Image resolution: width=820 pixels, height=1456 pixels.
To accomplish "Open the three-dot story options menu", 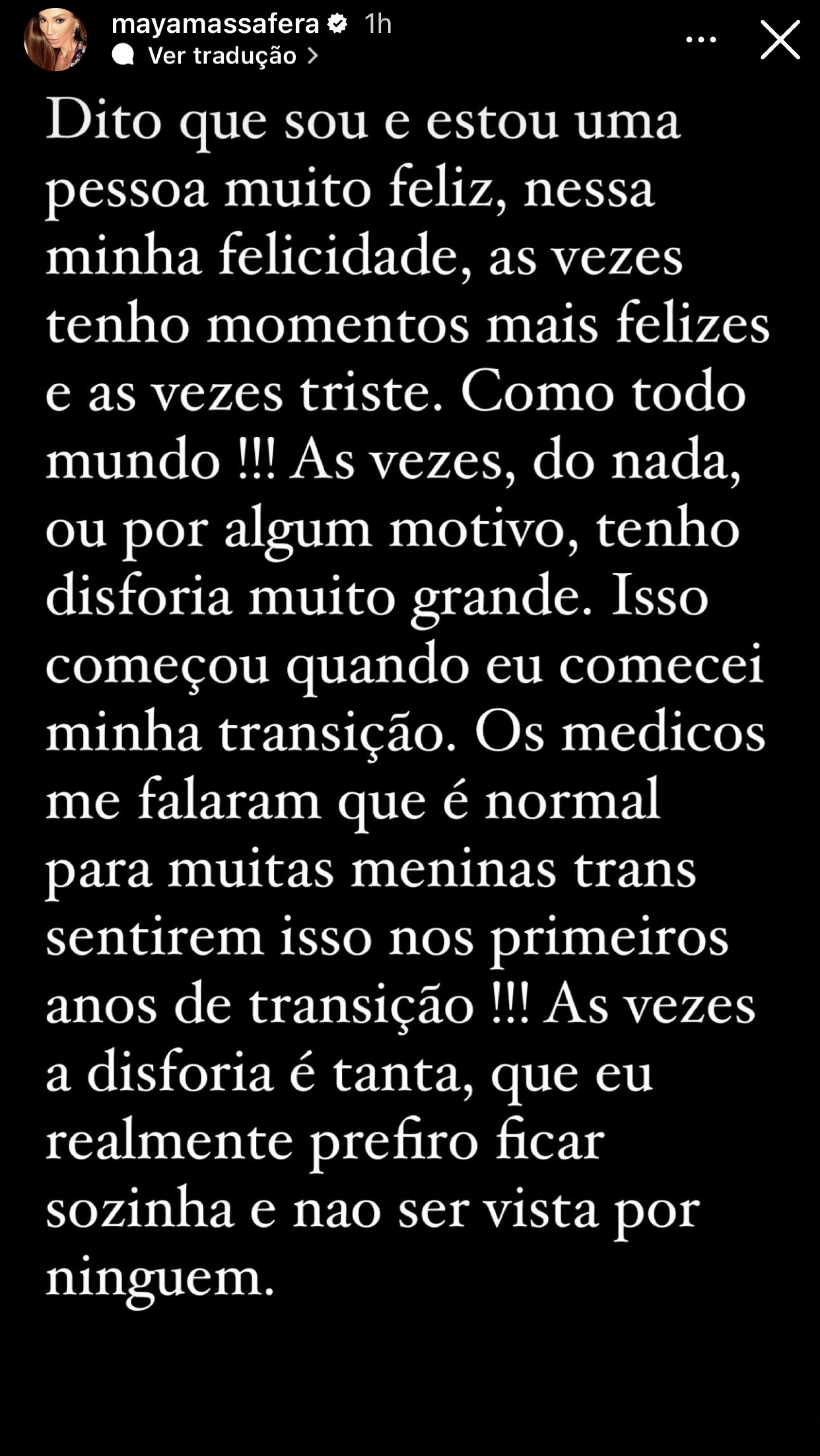I will coord(701,40).
